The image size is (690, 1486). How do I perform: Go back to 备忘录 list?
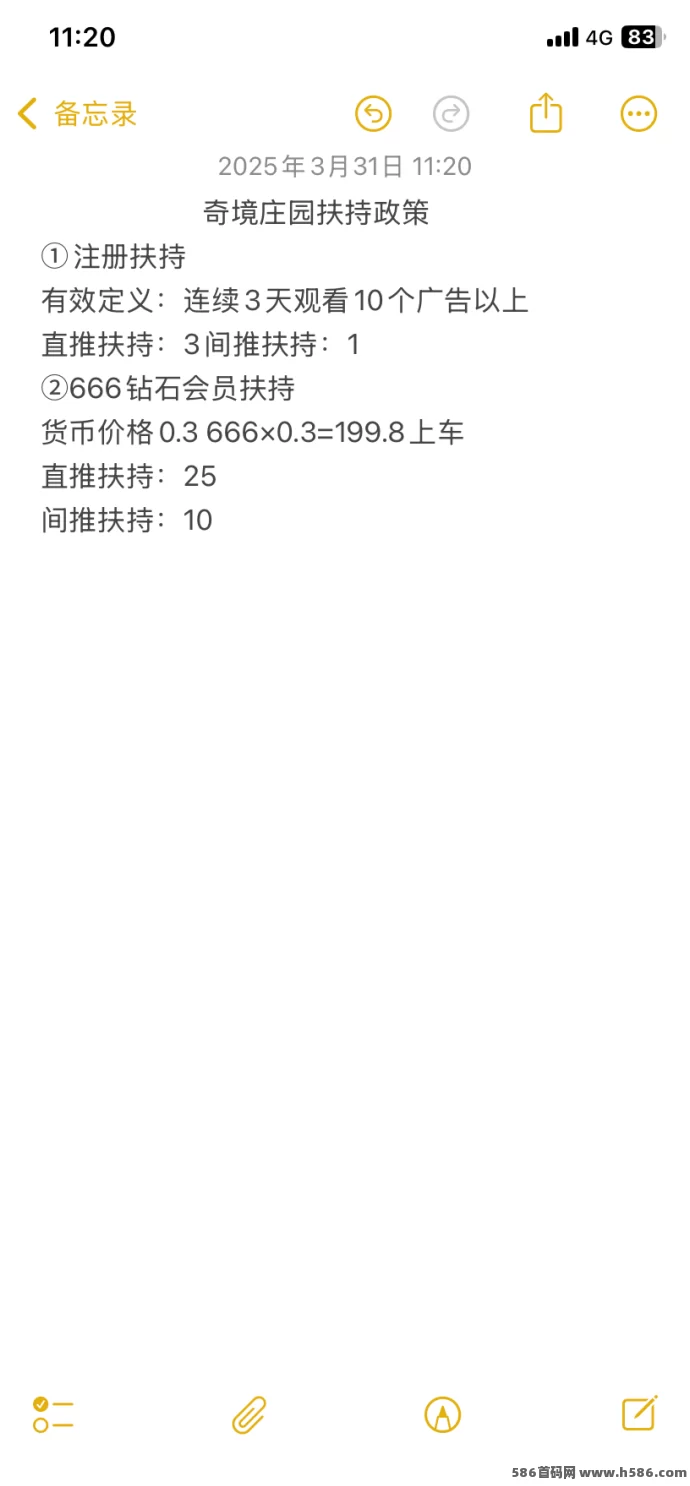pyautogui.click(x=77, y=114)
